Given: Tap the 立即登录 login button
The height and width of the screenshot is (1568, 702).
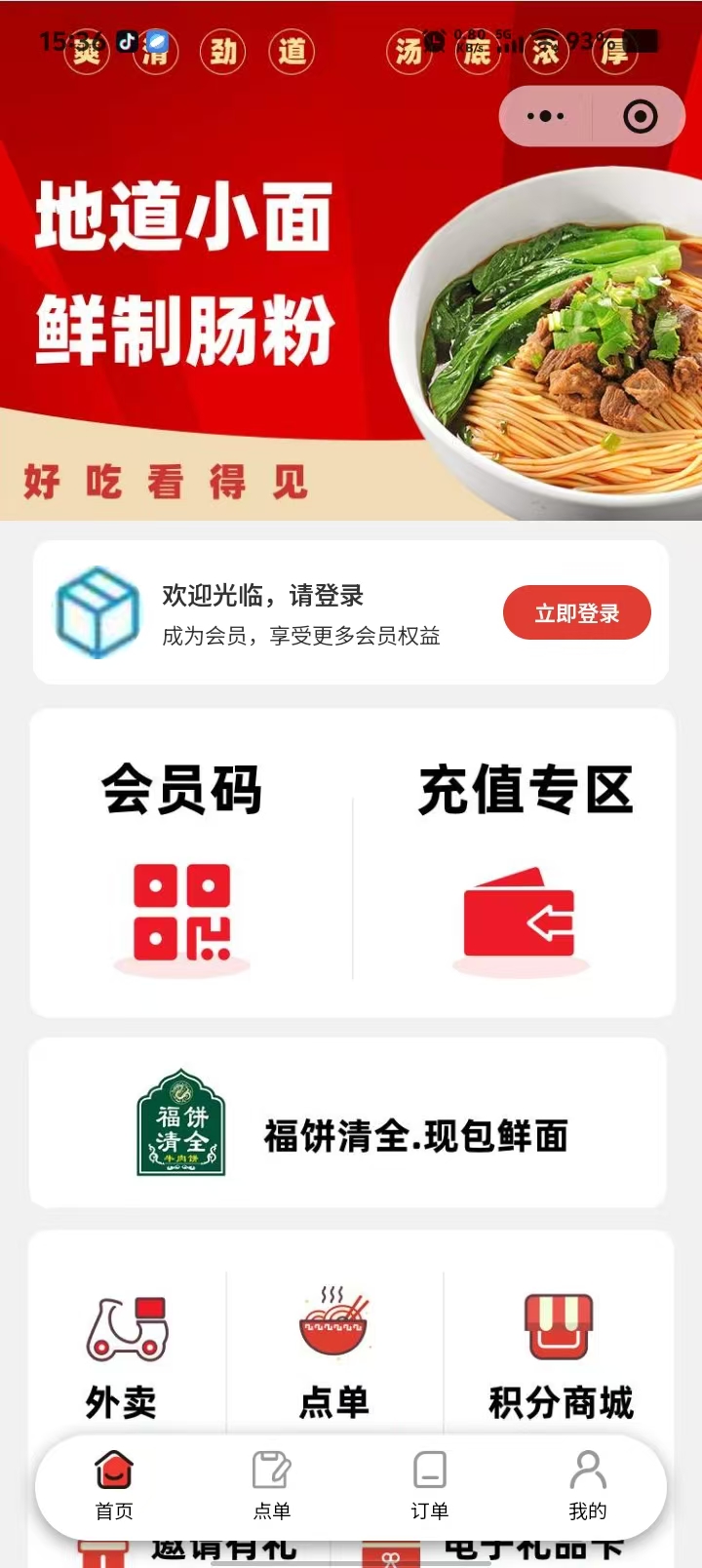Looking at the screenshot, I should click(576, 613).
